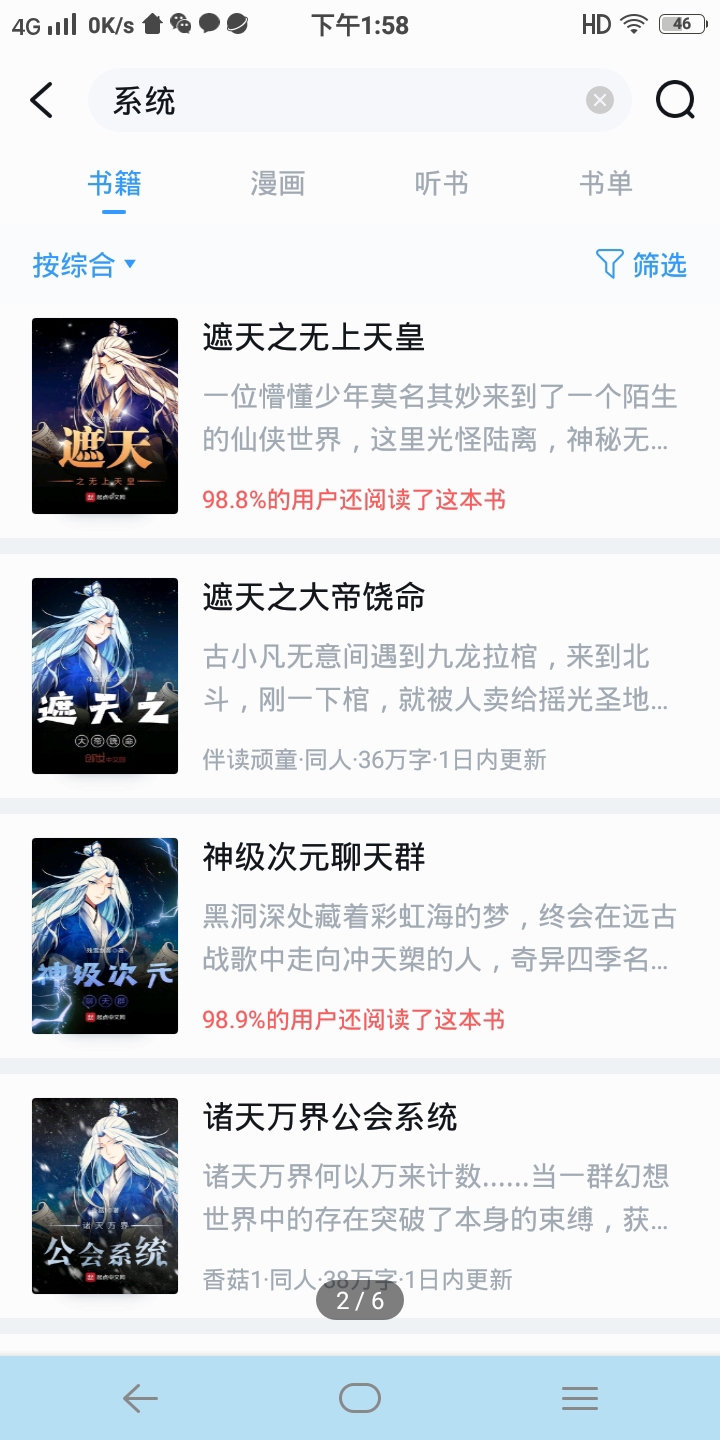The height and width of the screenshot is (1440, 720).
Task: Expand the 按综合 sort dropdown
Action: pyautogui.click(x=84, y=265)
